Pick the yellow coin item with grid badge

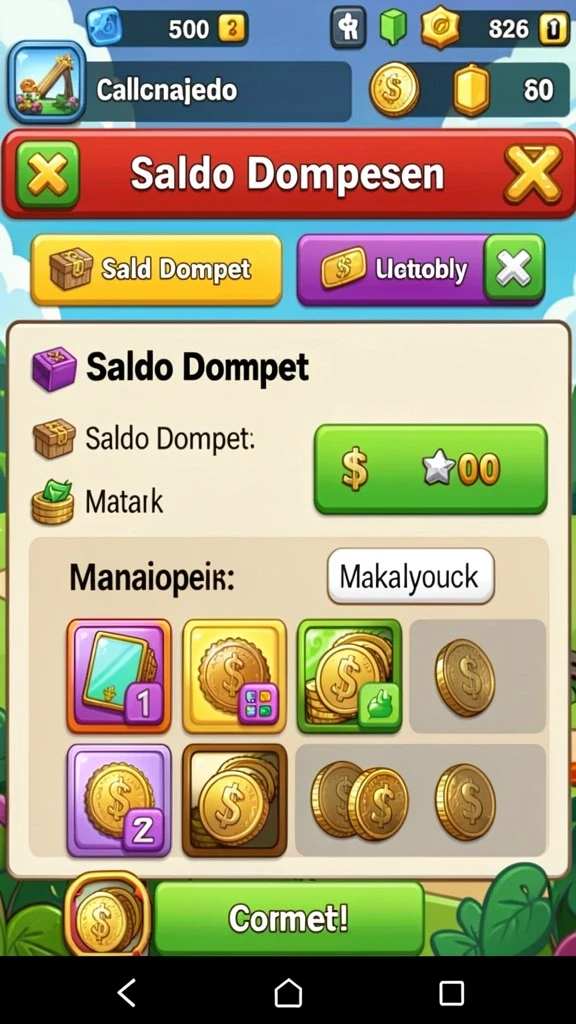click(234, 676)
